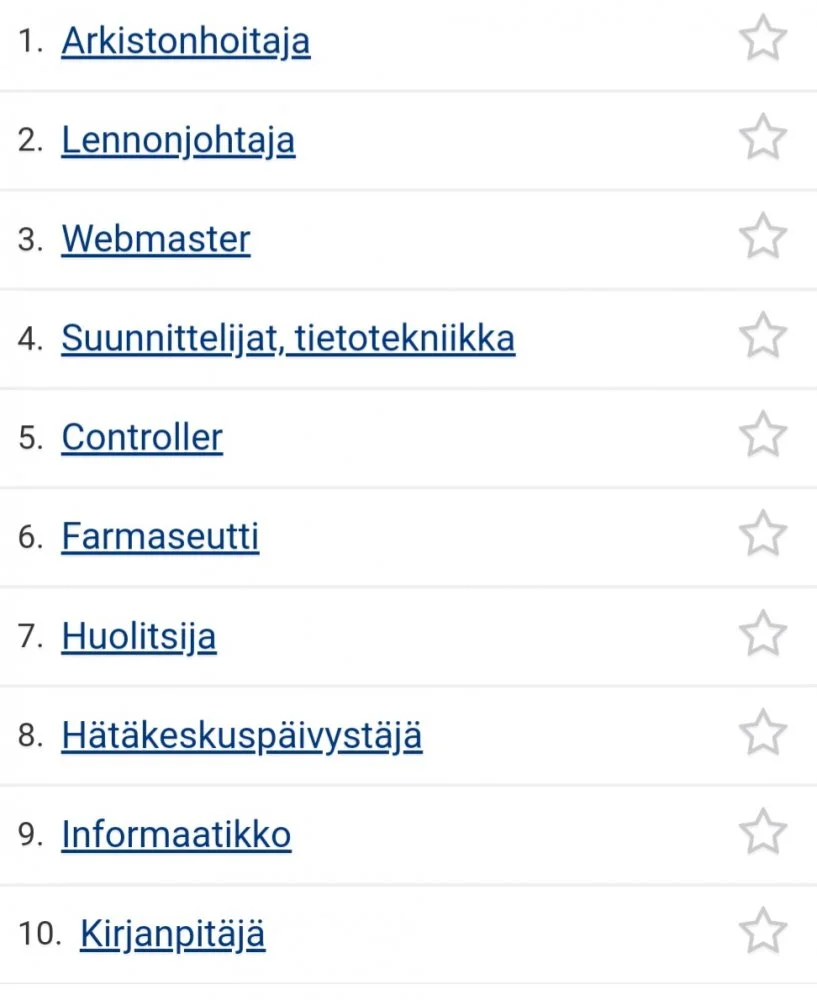This screenshot has width=817, height=1000.
Task: Select the star icon for Huolitsija
Action: click(x=763, y=632)
